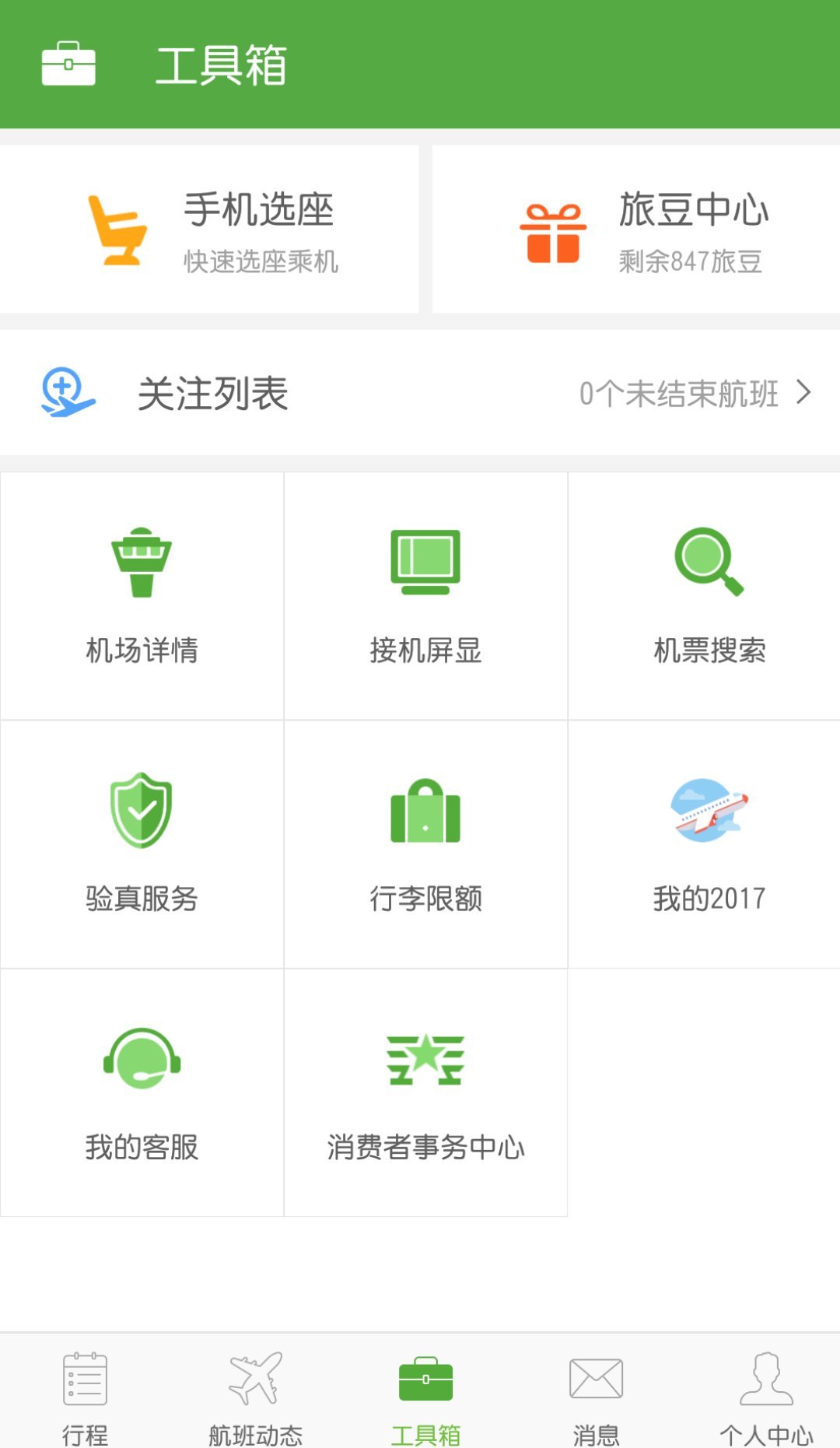
Task: Open 验真服务 verification service
Action: point(142,844)
